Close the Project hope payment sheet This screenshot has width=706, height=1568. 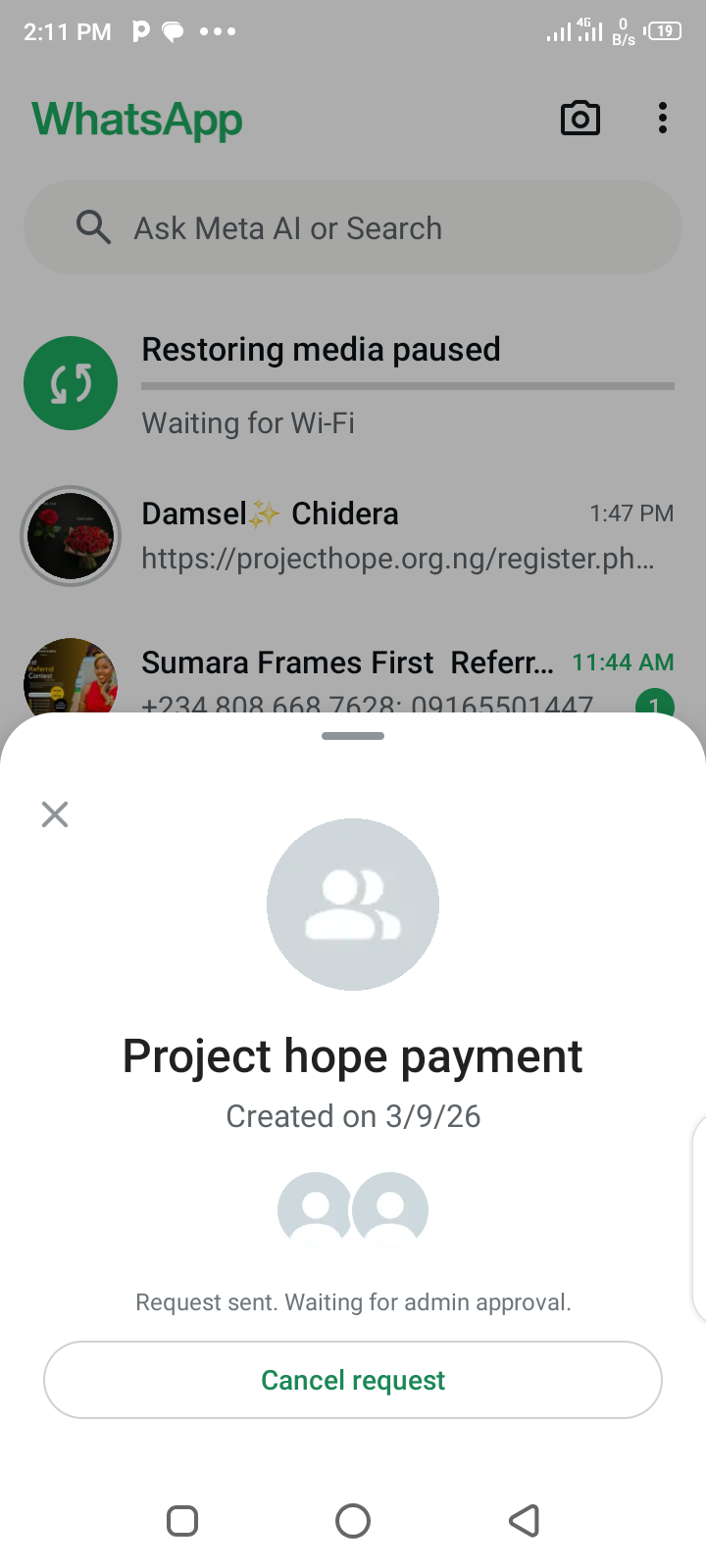click(x=55, y=814)
